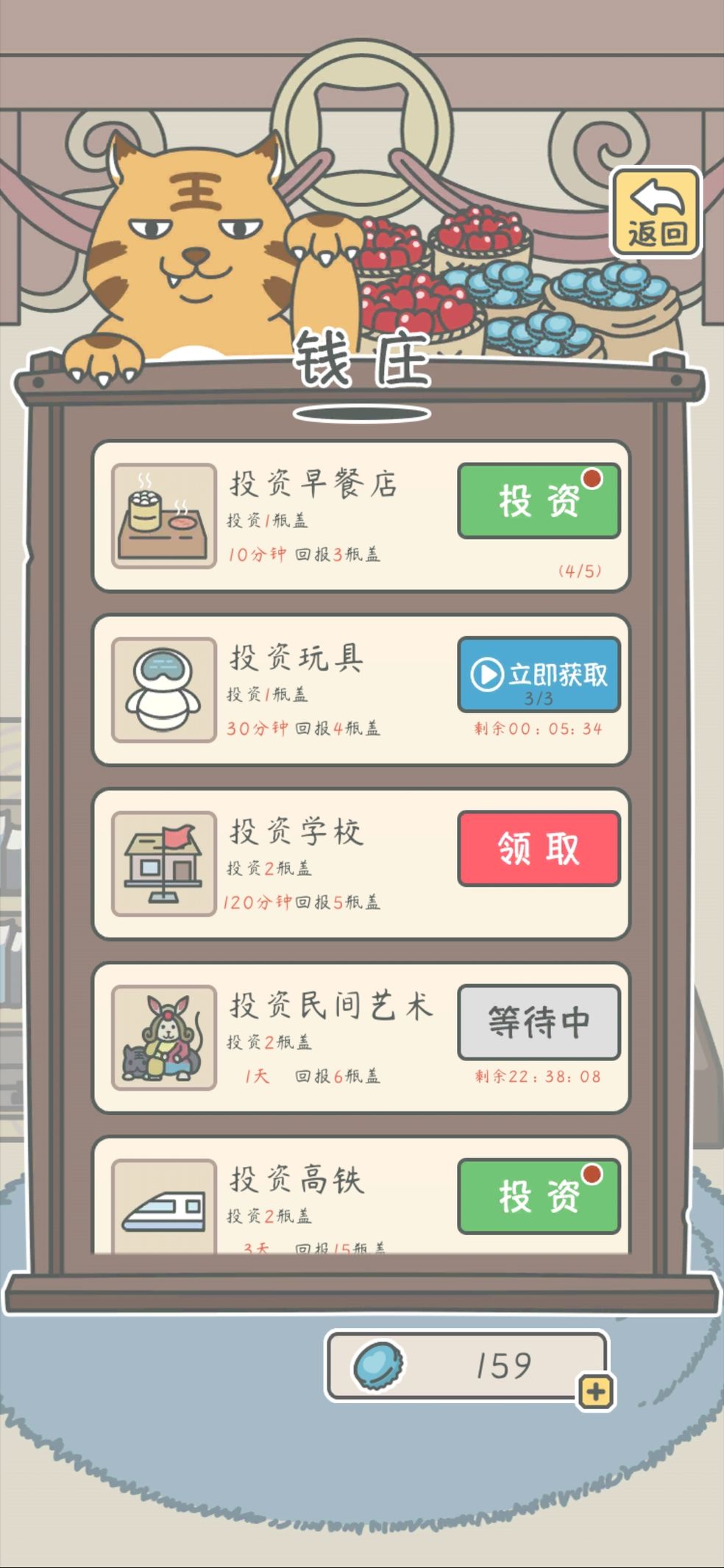This screenshot has width=724, height=1568.
Task: Add more bottle caps with plus icon
Action: click(595, 1391)
